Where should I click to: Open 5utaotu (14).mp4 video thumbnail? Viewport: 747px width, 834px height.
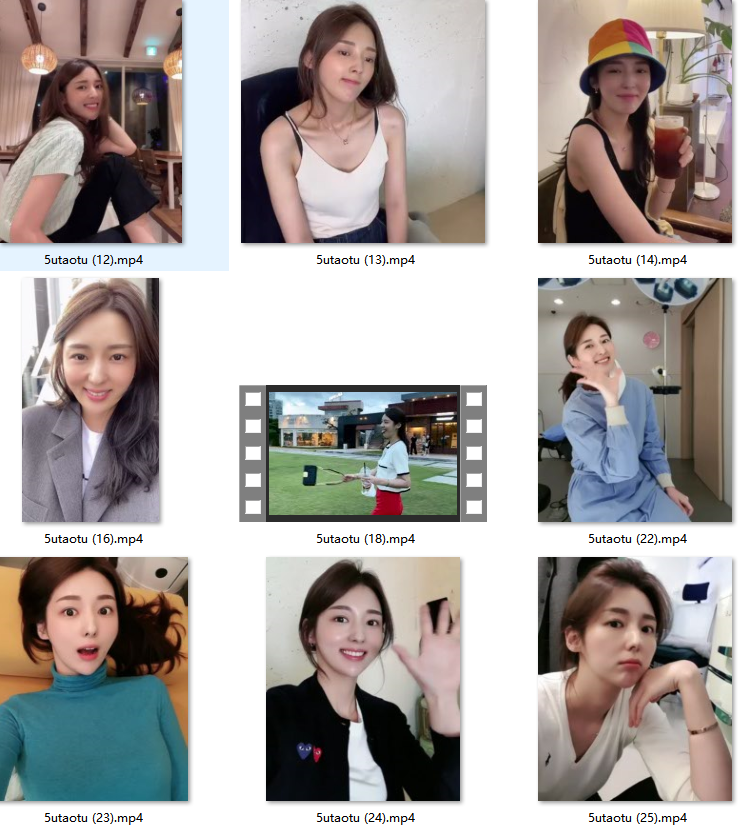(635, 120)
